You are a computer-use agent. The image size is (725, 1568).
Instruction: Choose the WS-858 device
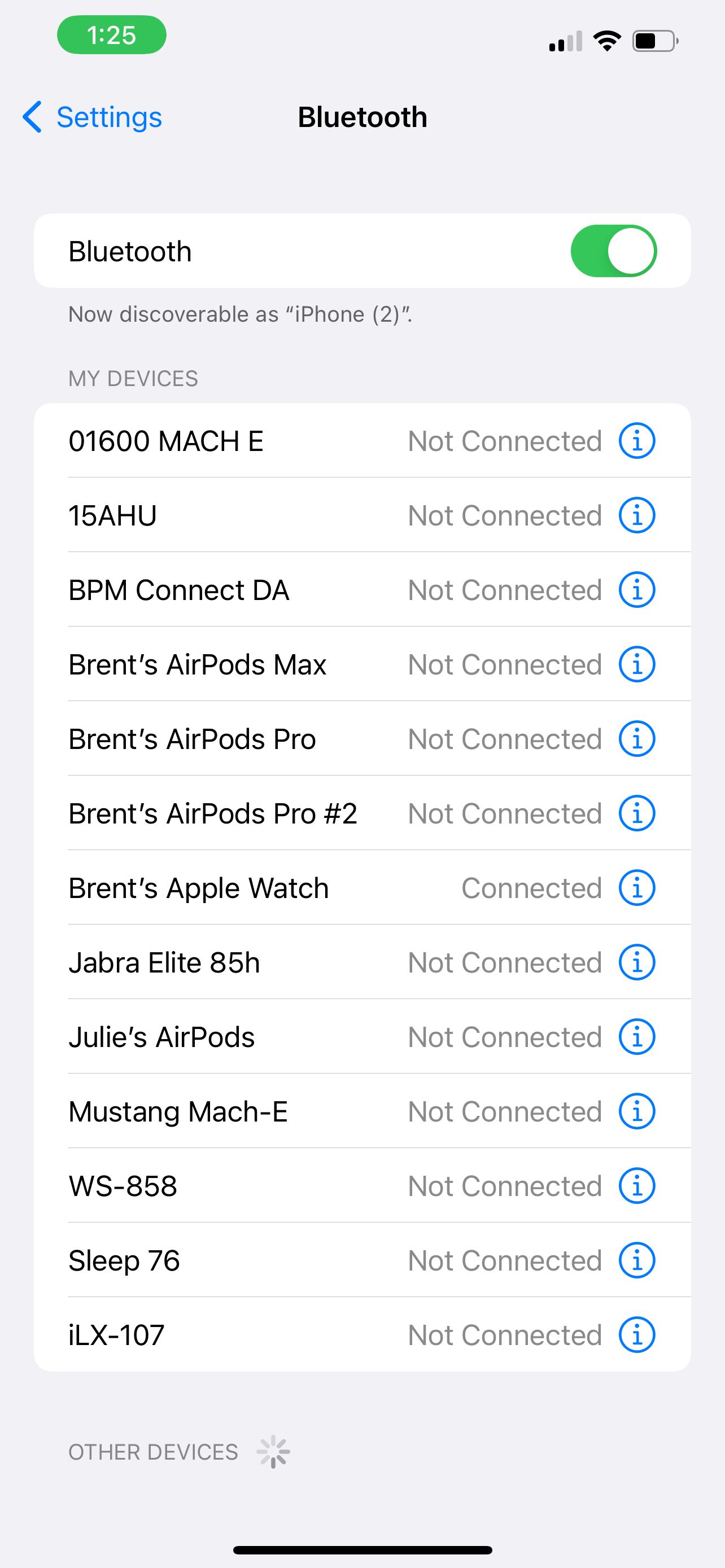coord(123,1186)
